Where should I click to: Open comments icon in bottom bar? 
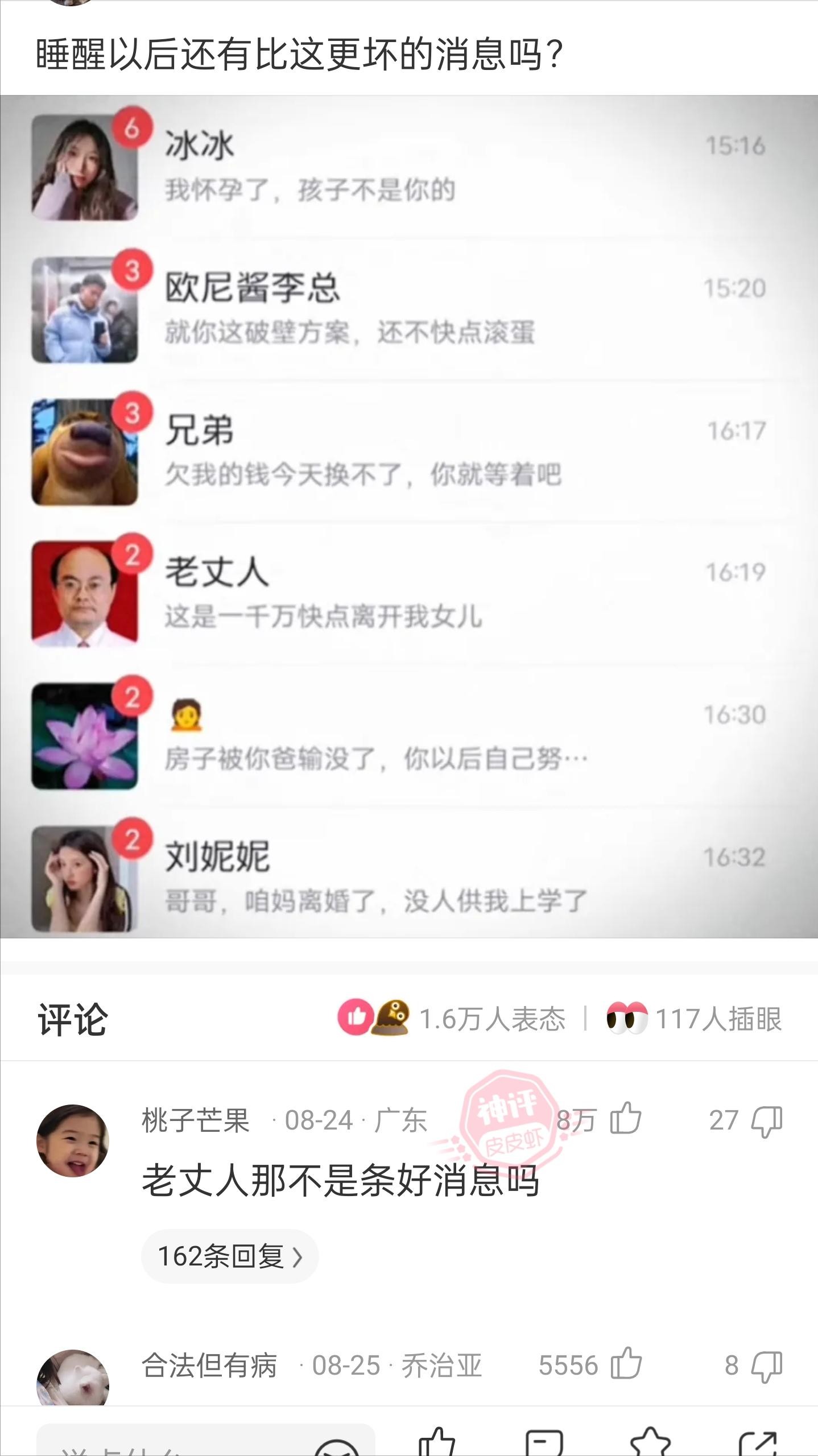(544, 1443)
